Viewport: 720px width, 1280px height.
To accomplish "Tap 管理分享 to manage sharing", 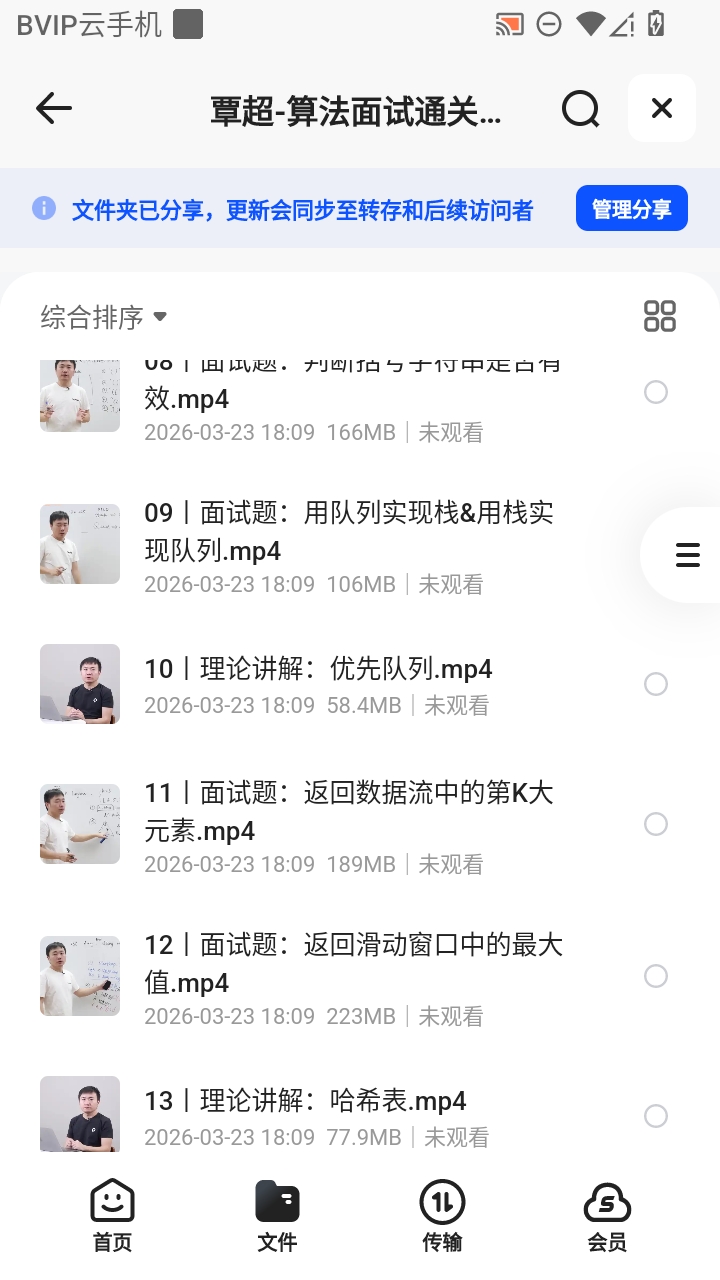I will tap(632, 208).
